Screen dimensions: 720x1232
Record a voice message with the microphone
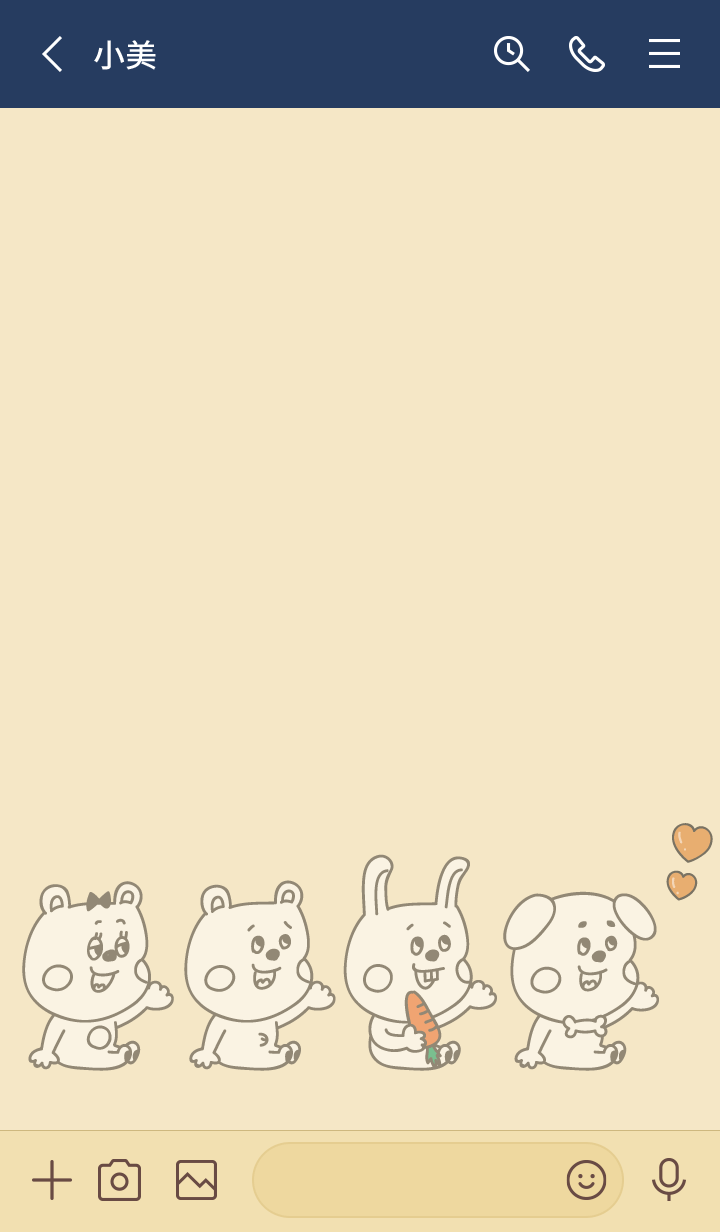pos(668,1180)
